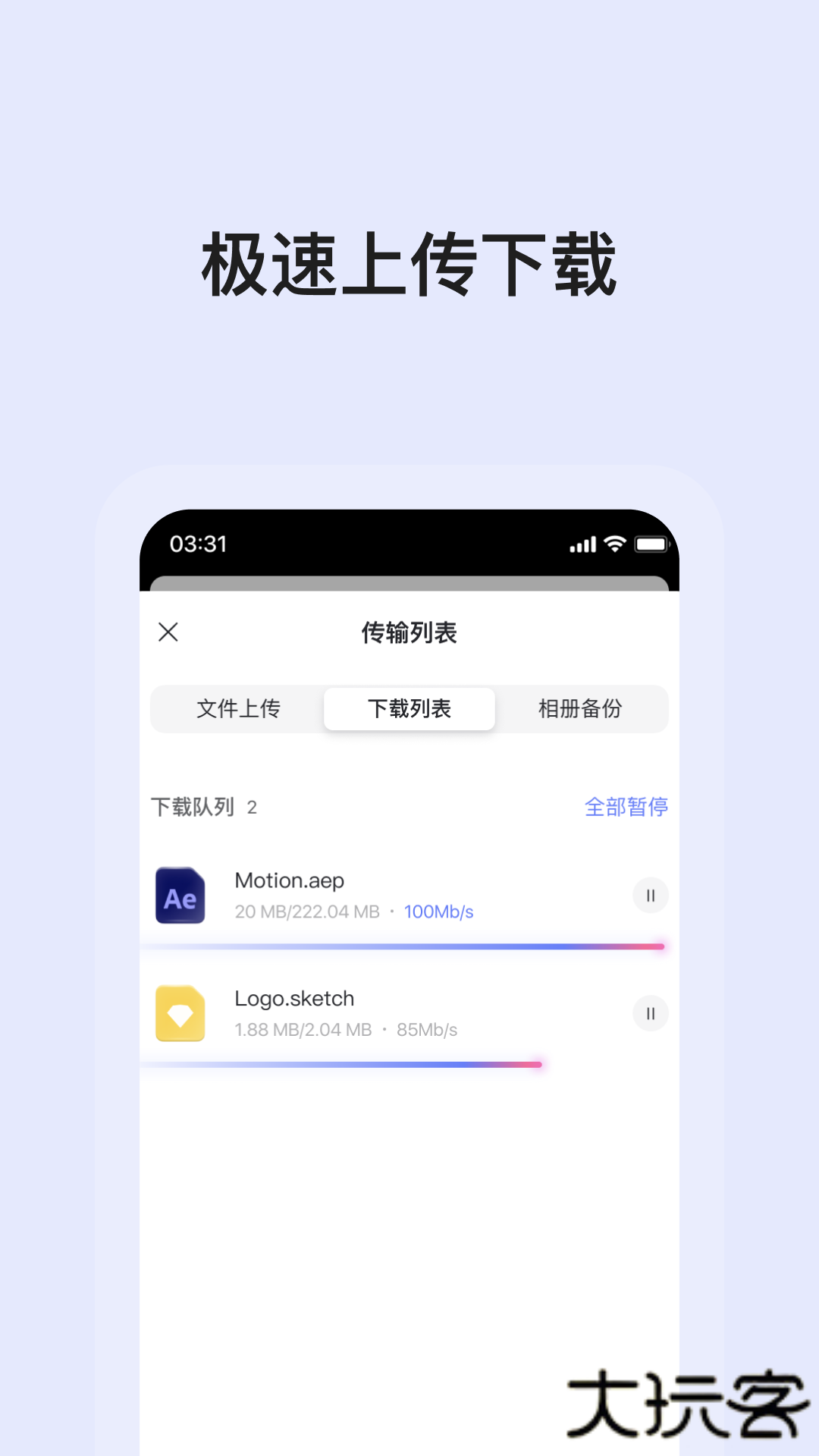Select the 下载列表 tab
The width and height of the screenshot is (819, 1456).
click(x=409, y=709)
